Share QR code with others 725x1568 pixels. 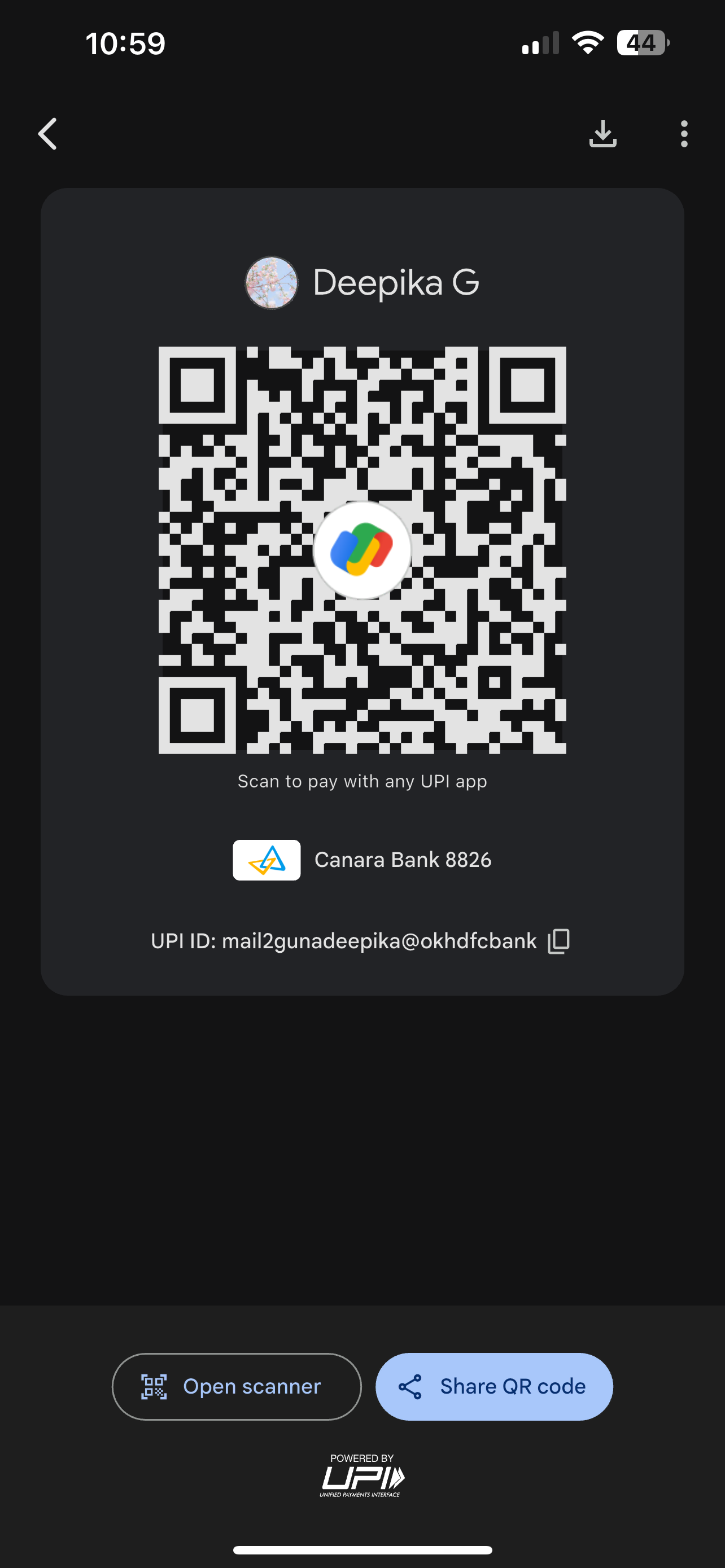coord(493,1387)
